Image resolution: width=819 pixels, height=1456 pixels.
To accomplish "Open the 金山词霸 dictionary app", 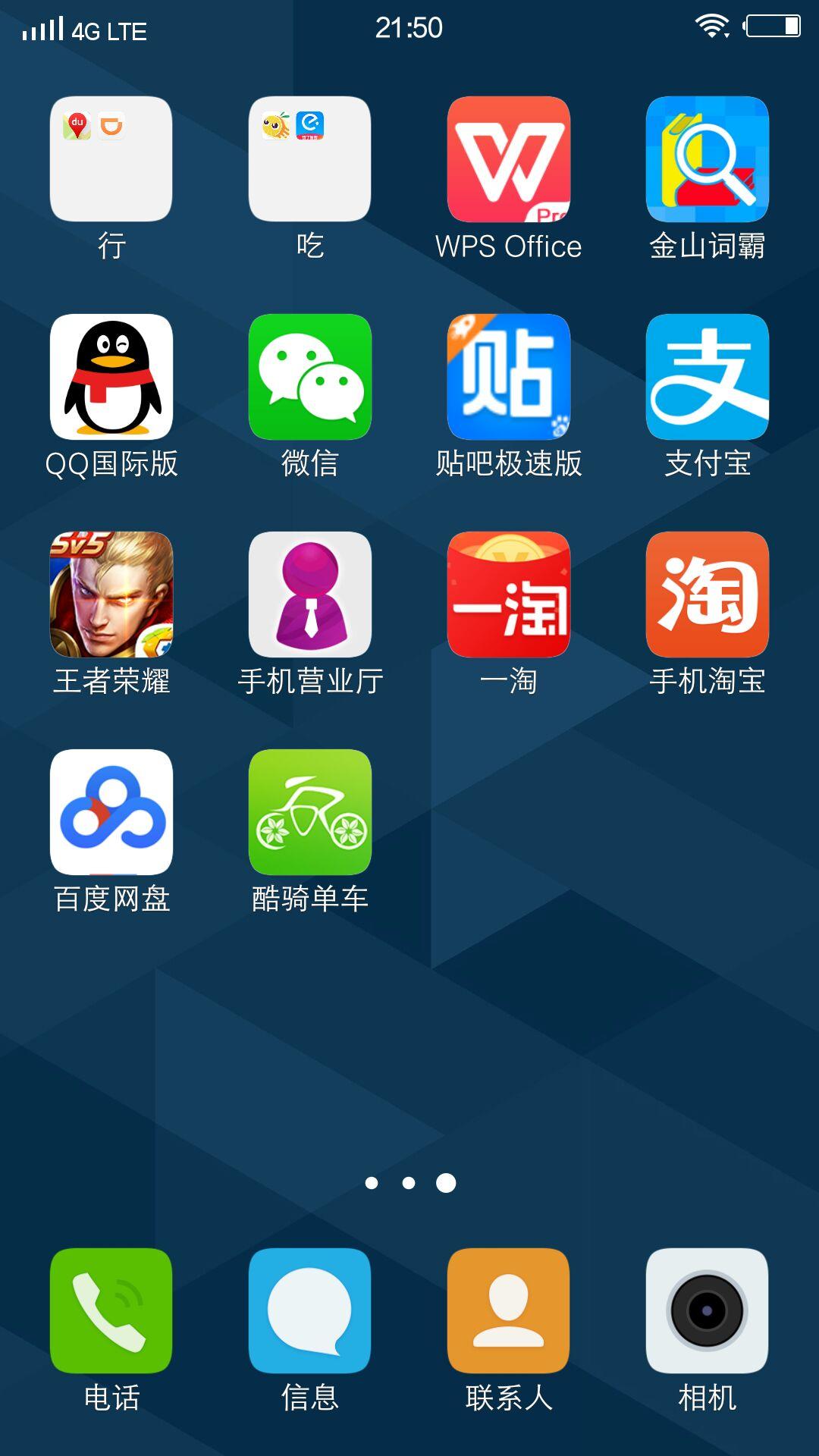I will coord(708,158).
